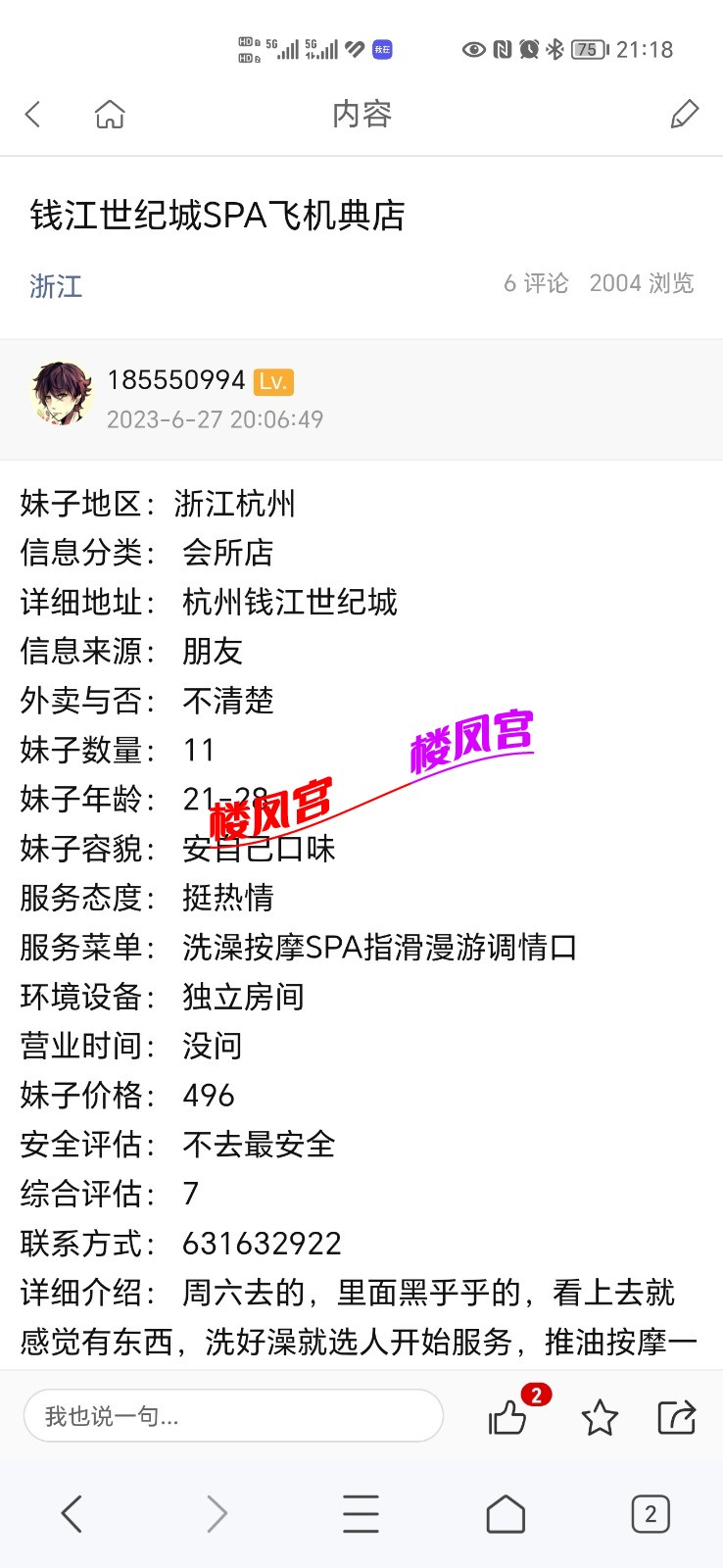
Task: Tap the home icon in the top bar
Action: 110,114
